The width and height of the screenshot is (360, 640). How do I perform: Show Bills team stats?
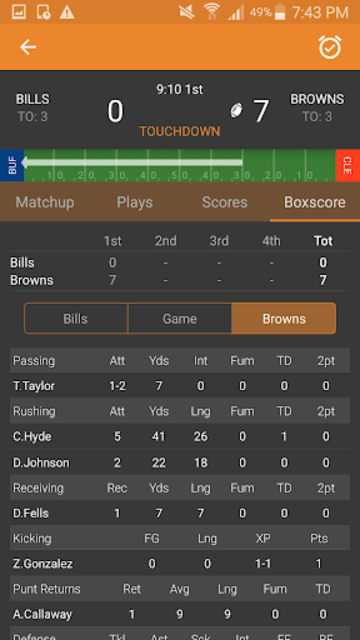76,318
